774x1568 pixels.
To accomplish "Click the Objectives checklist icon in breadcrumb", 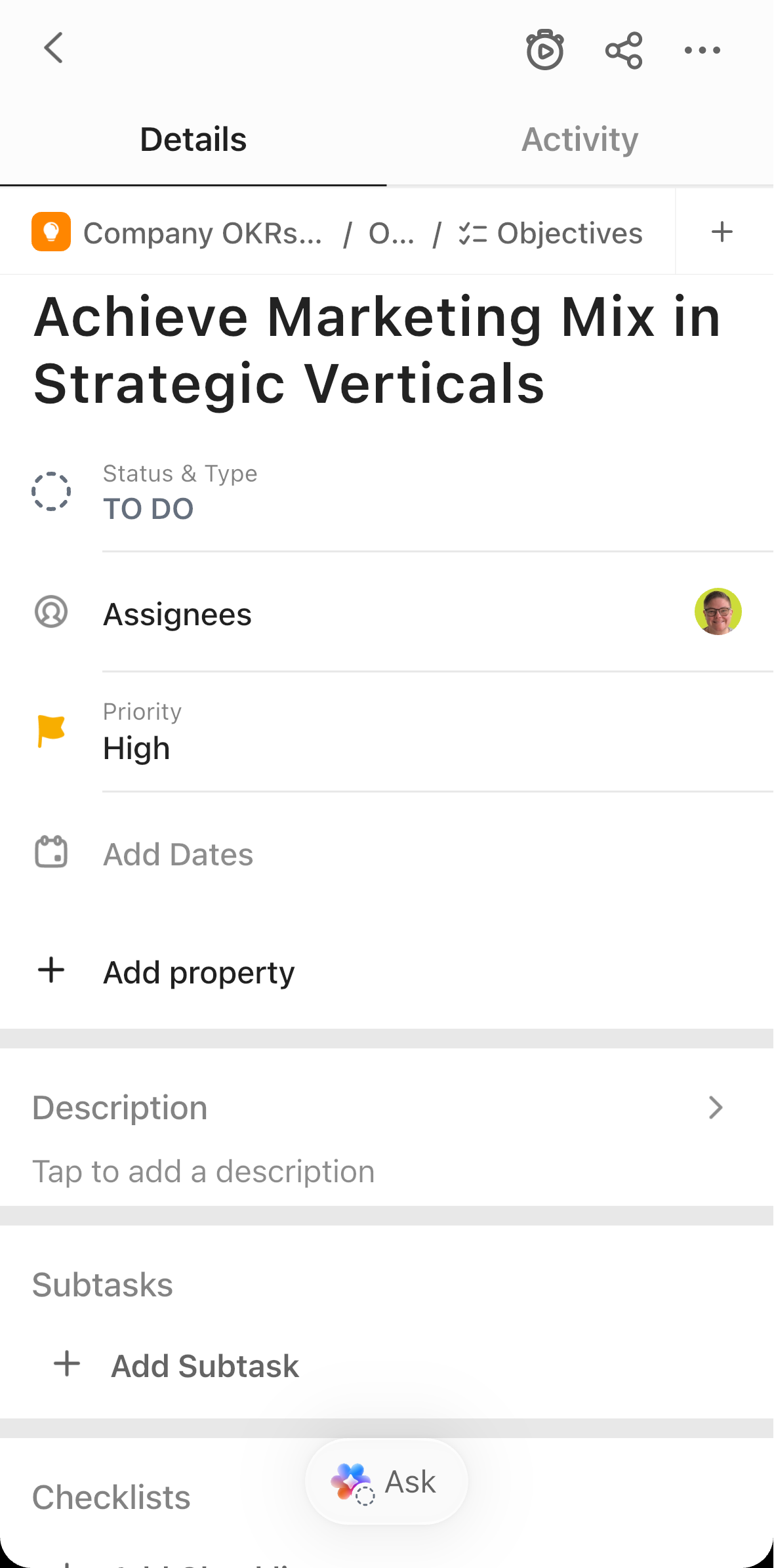I will click(473, 232).
